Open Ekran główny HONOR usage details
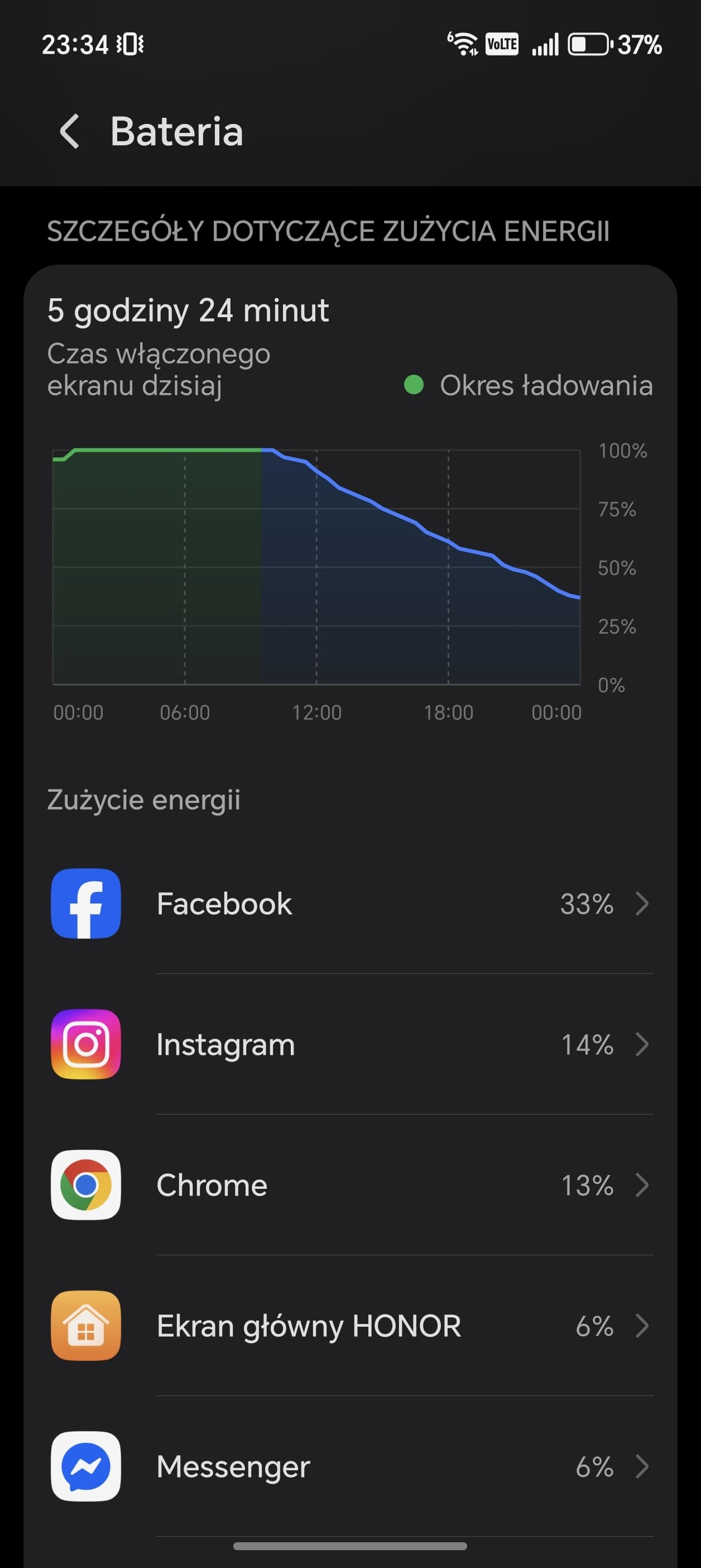This screenshot has width=701, height=1568. (350, 1326)
